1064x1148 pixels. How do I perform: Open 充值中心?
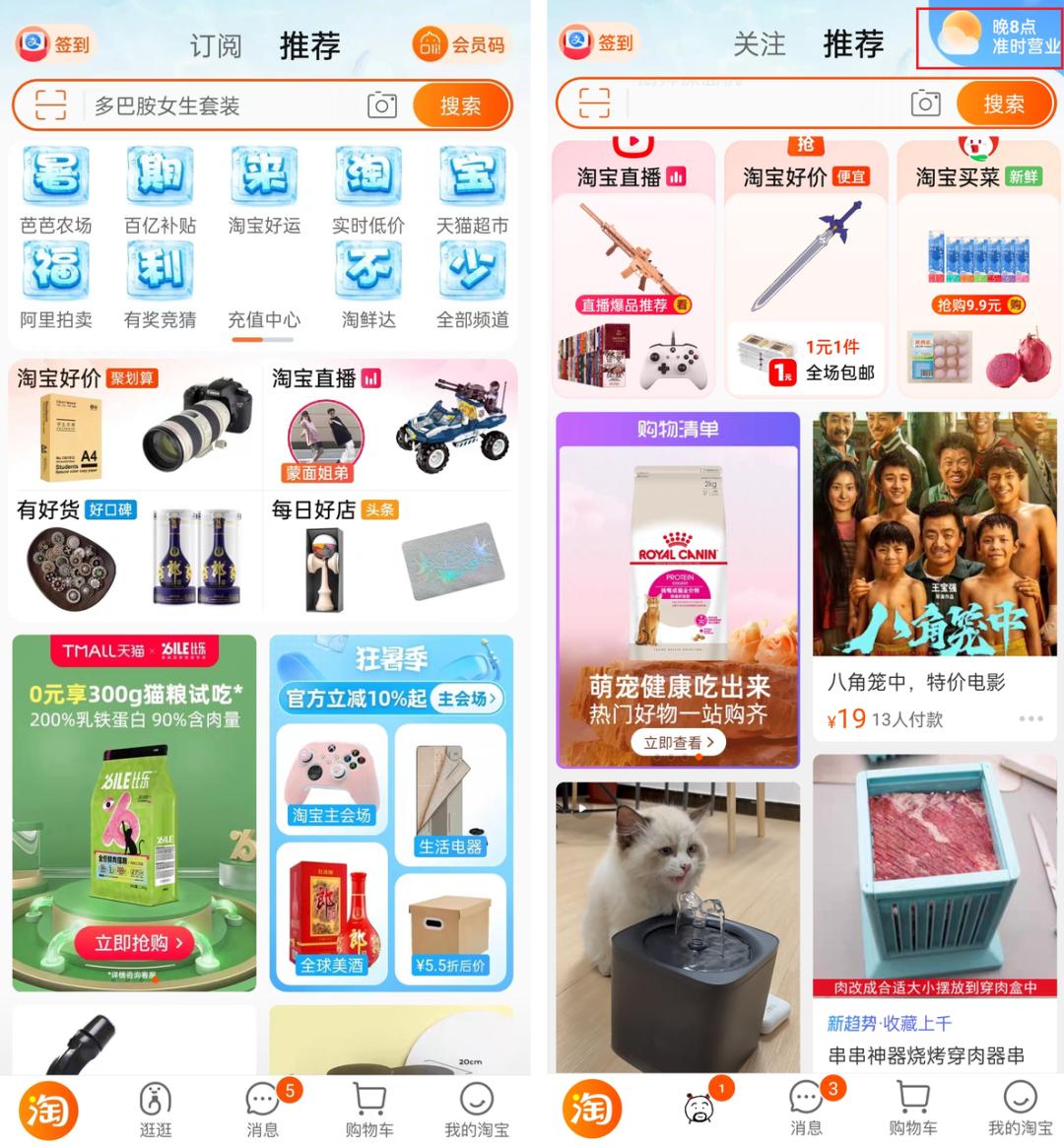[264, 318]
